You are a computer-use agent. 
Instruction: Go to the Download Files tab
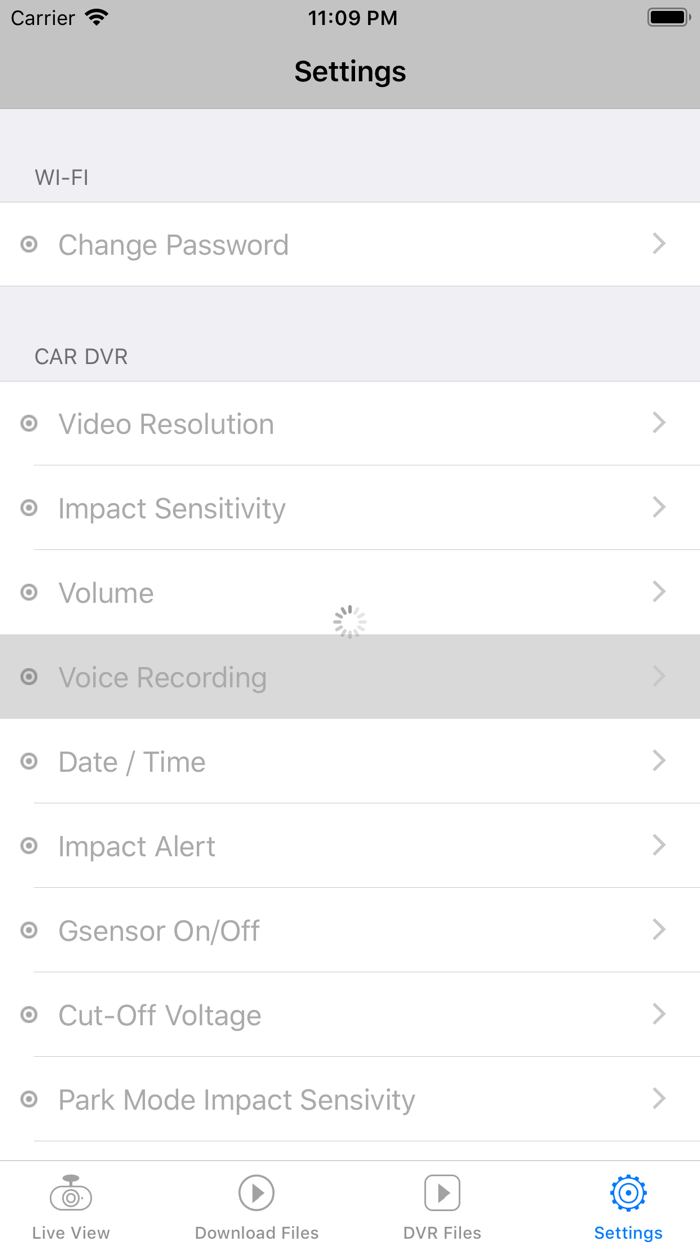click(x=257, y=1206)
